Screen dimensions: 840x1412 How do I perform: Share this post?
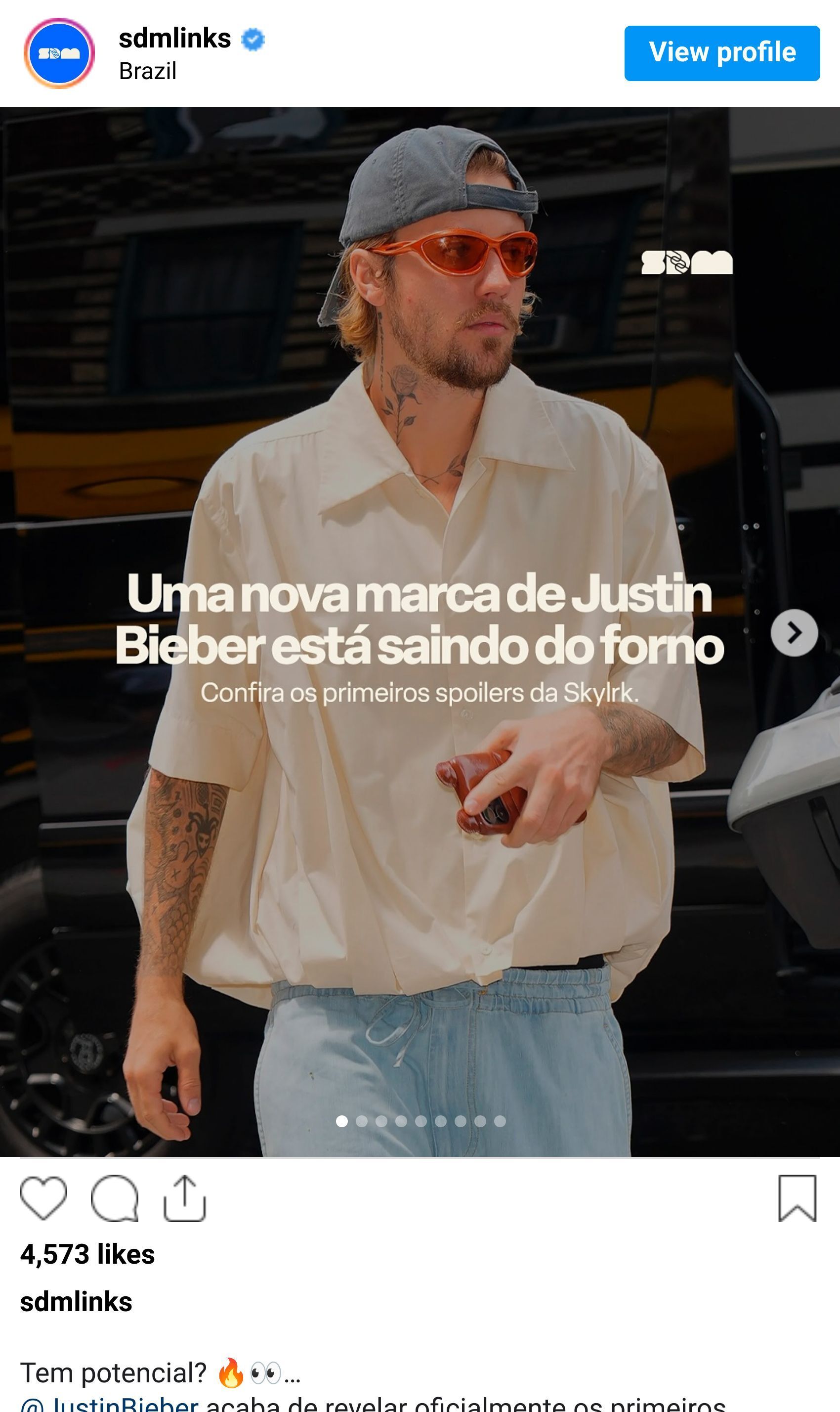(x=184, y=1198)
